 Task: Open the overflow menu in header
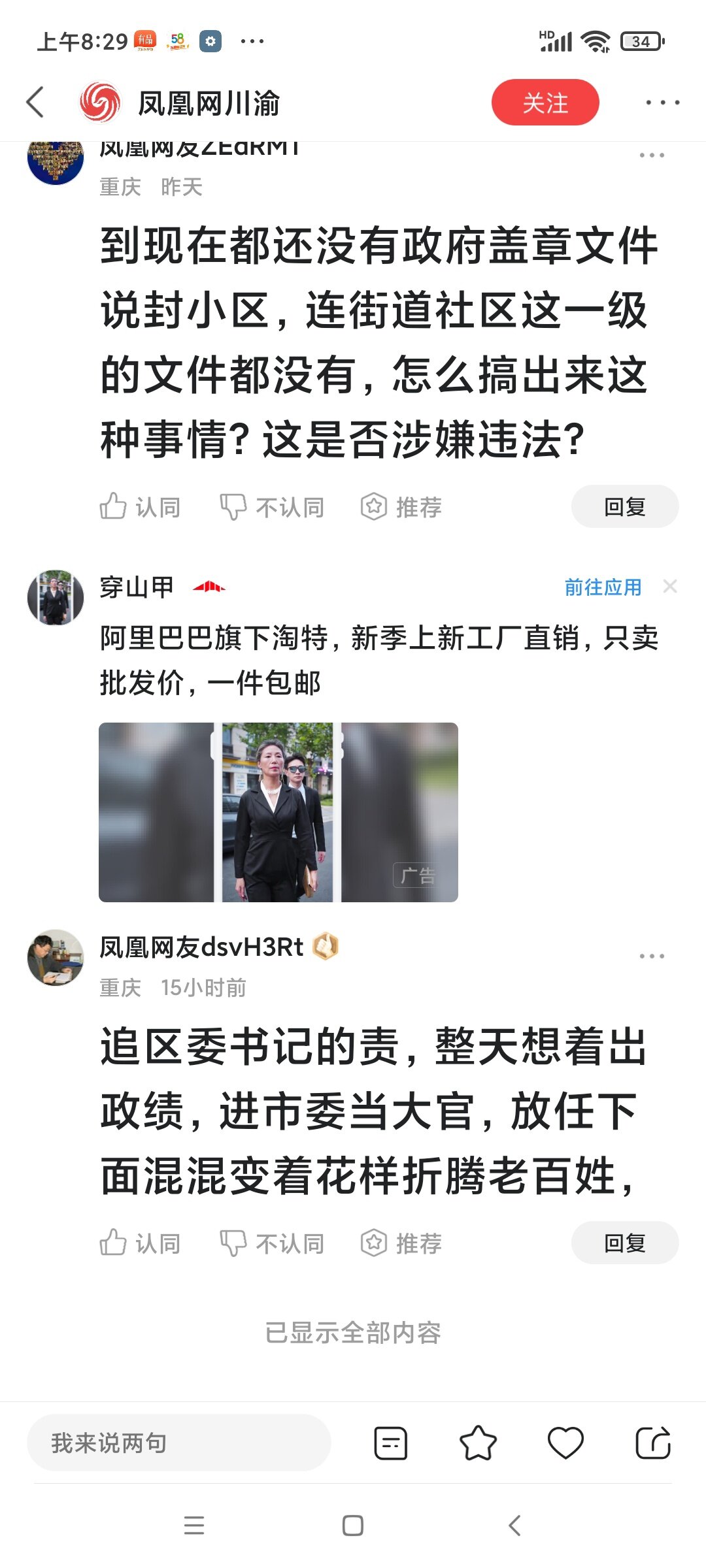pos(662,103)
